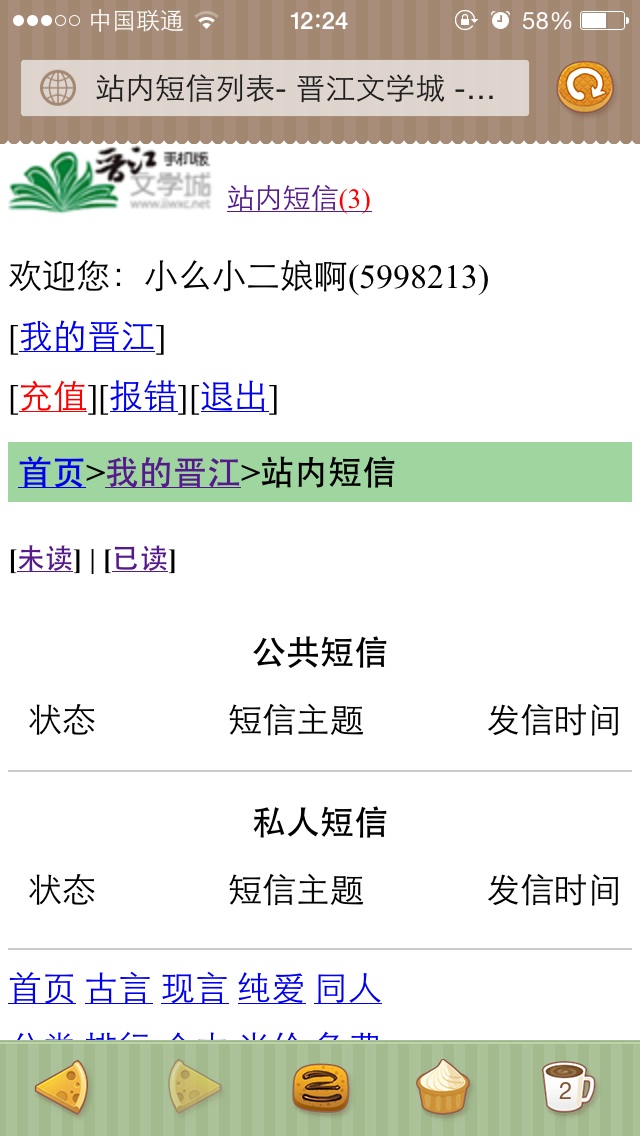Reload the page with the refresh button
The image size is (640, 1136).
pos(585,88)
